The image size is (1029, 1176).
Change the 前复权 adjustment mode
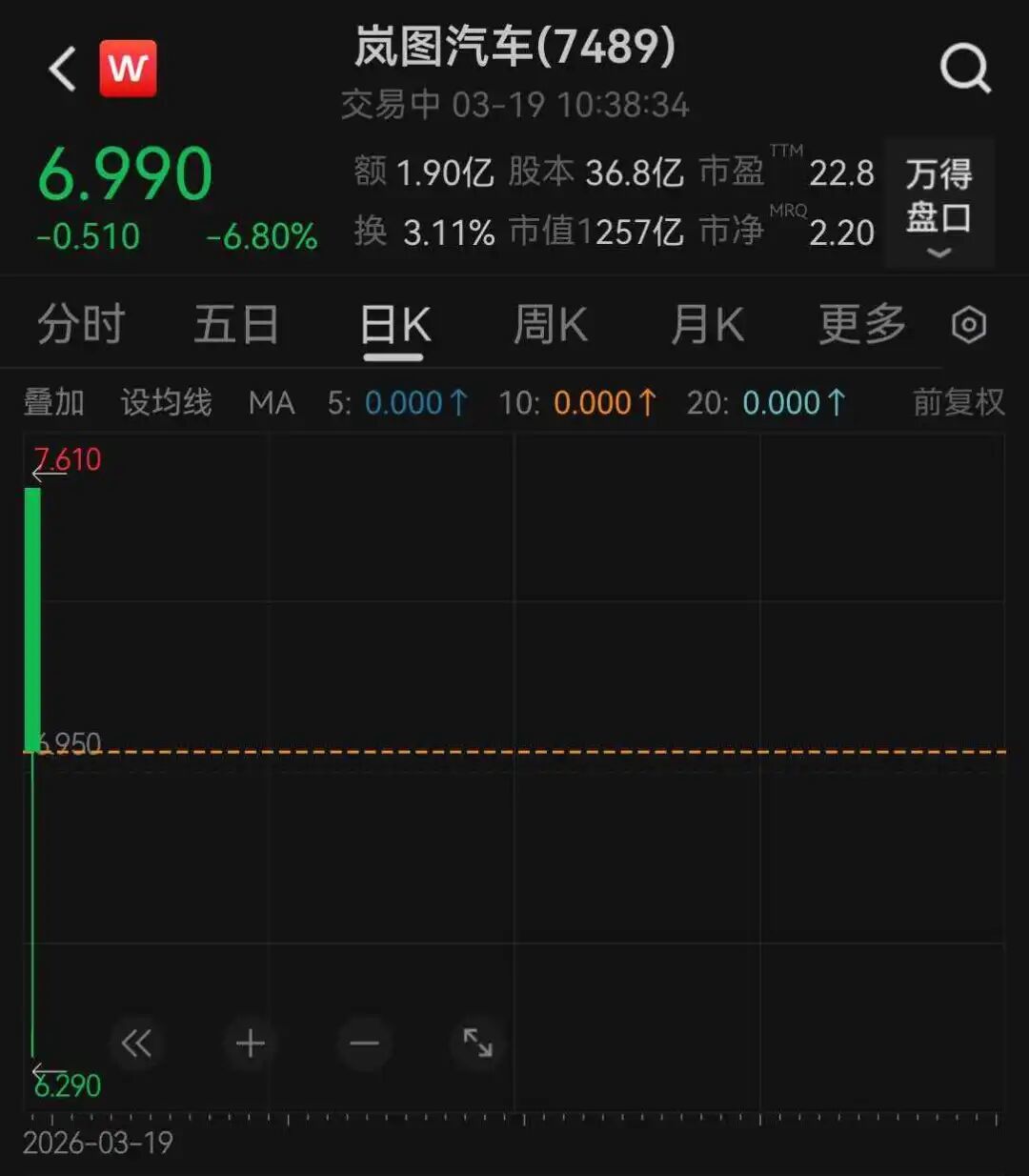tap(958, 403)
